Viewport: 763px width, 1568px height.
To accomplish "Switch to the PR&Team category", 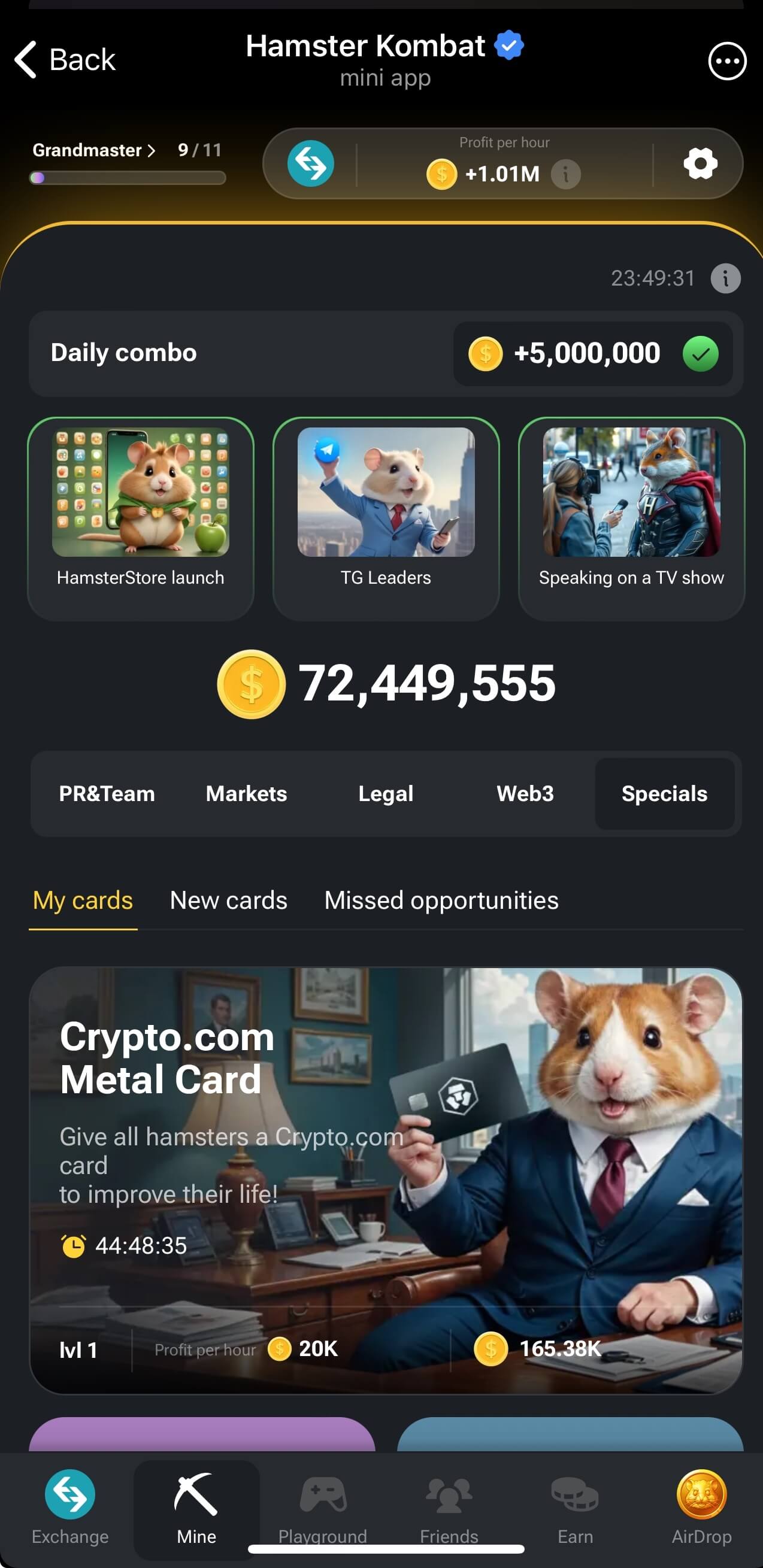I will (x=107, y=794).
